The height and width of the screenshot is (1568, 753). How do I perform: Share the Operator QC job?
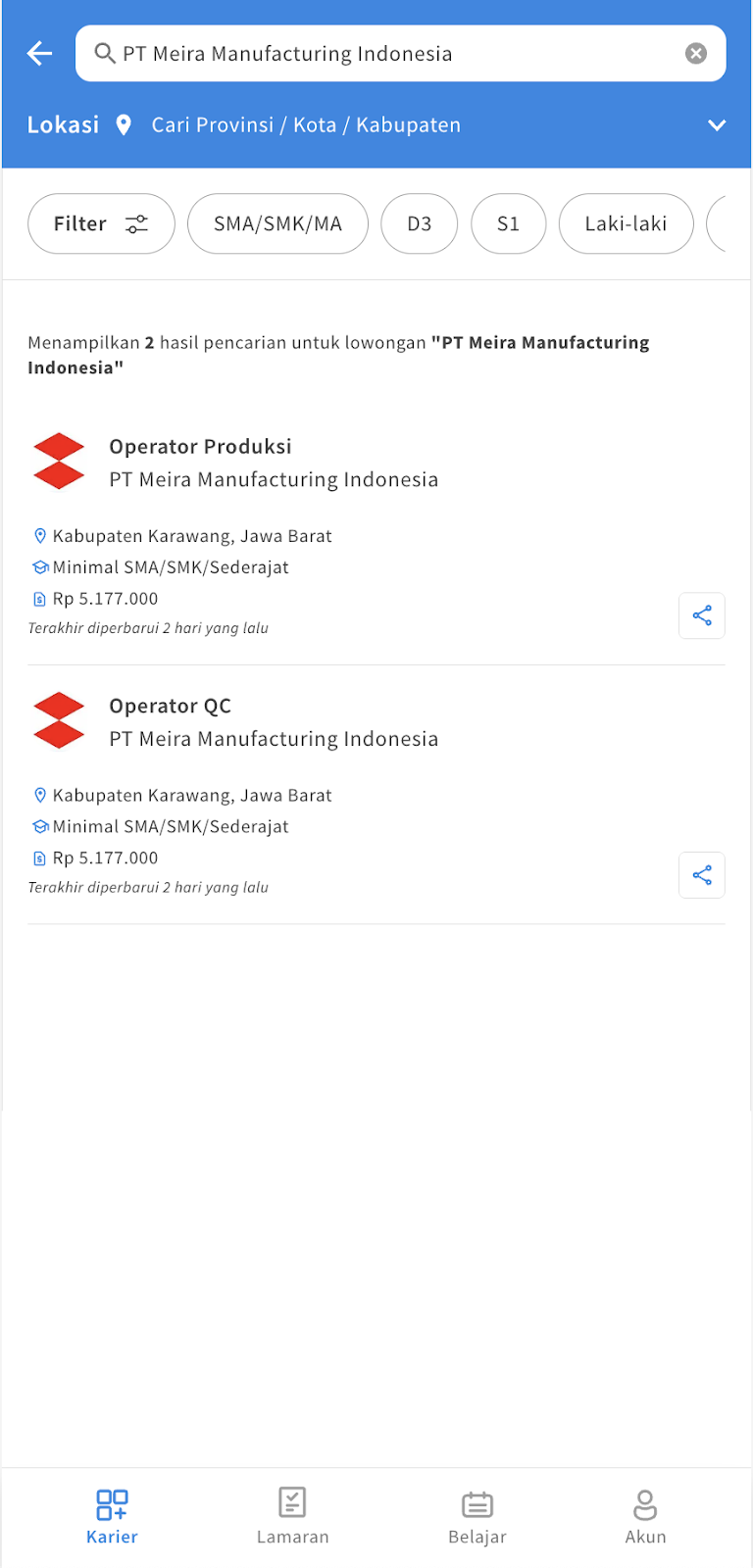click(x=702, y=875)
